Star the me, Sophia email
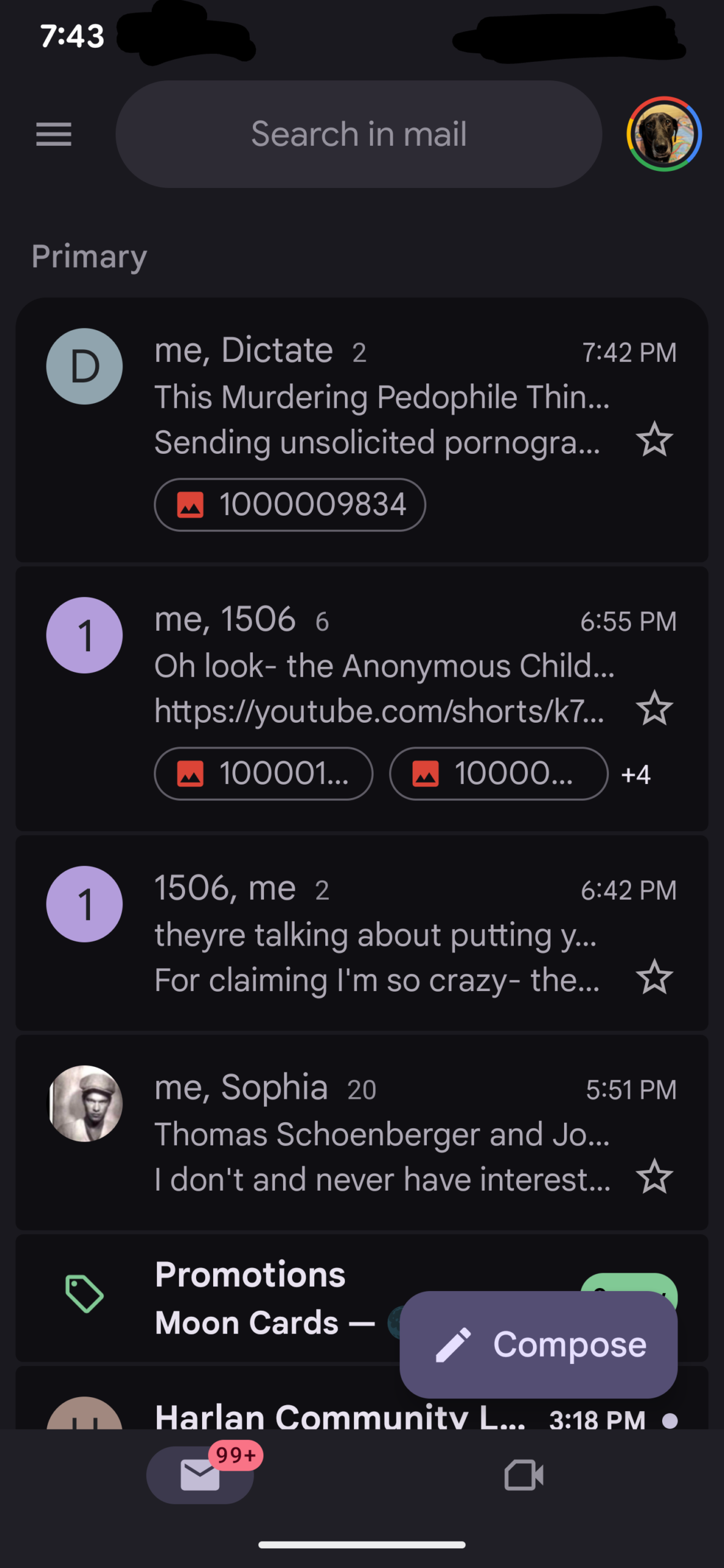Screen dimensions: 724x1568 pyautogui.click(x=654, y=1177)
